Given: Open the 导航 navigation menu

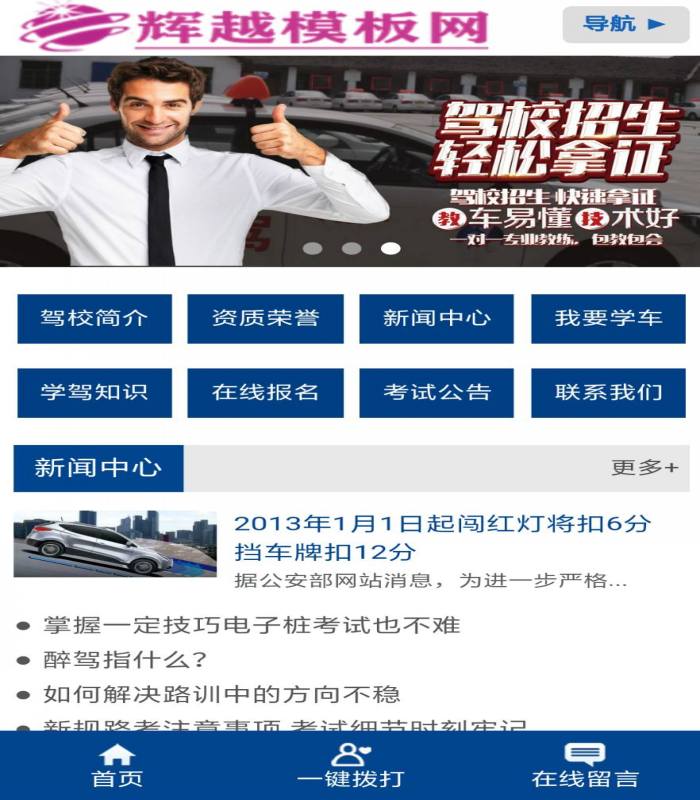Looking at the screenshot, I should point(626,25).
